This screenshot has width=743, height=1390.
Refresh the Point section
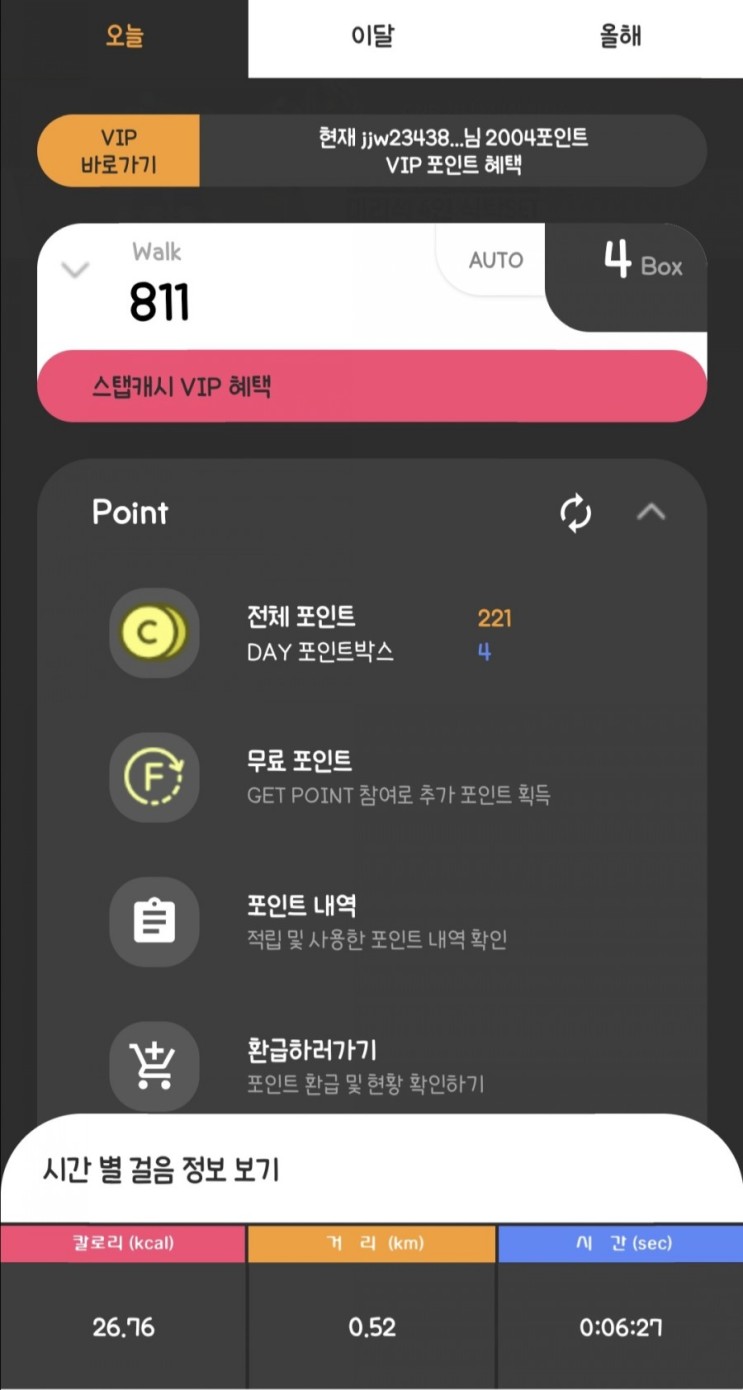coord(575,513)
